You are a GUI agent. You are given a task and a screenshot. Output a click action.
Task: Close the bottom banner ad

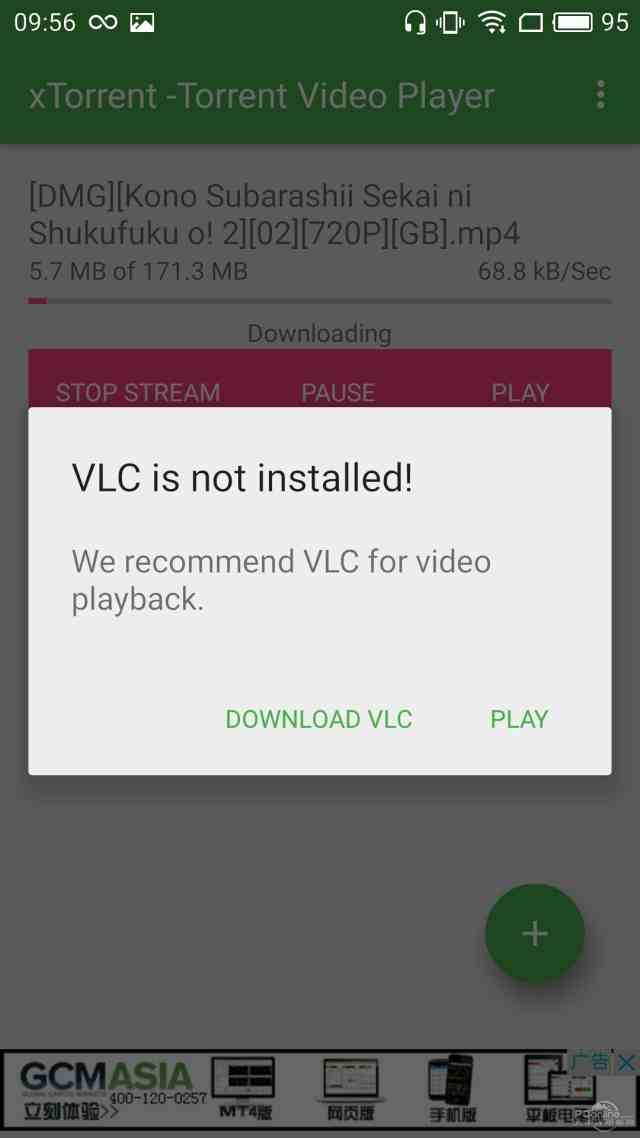click(x=626, y=1063)
